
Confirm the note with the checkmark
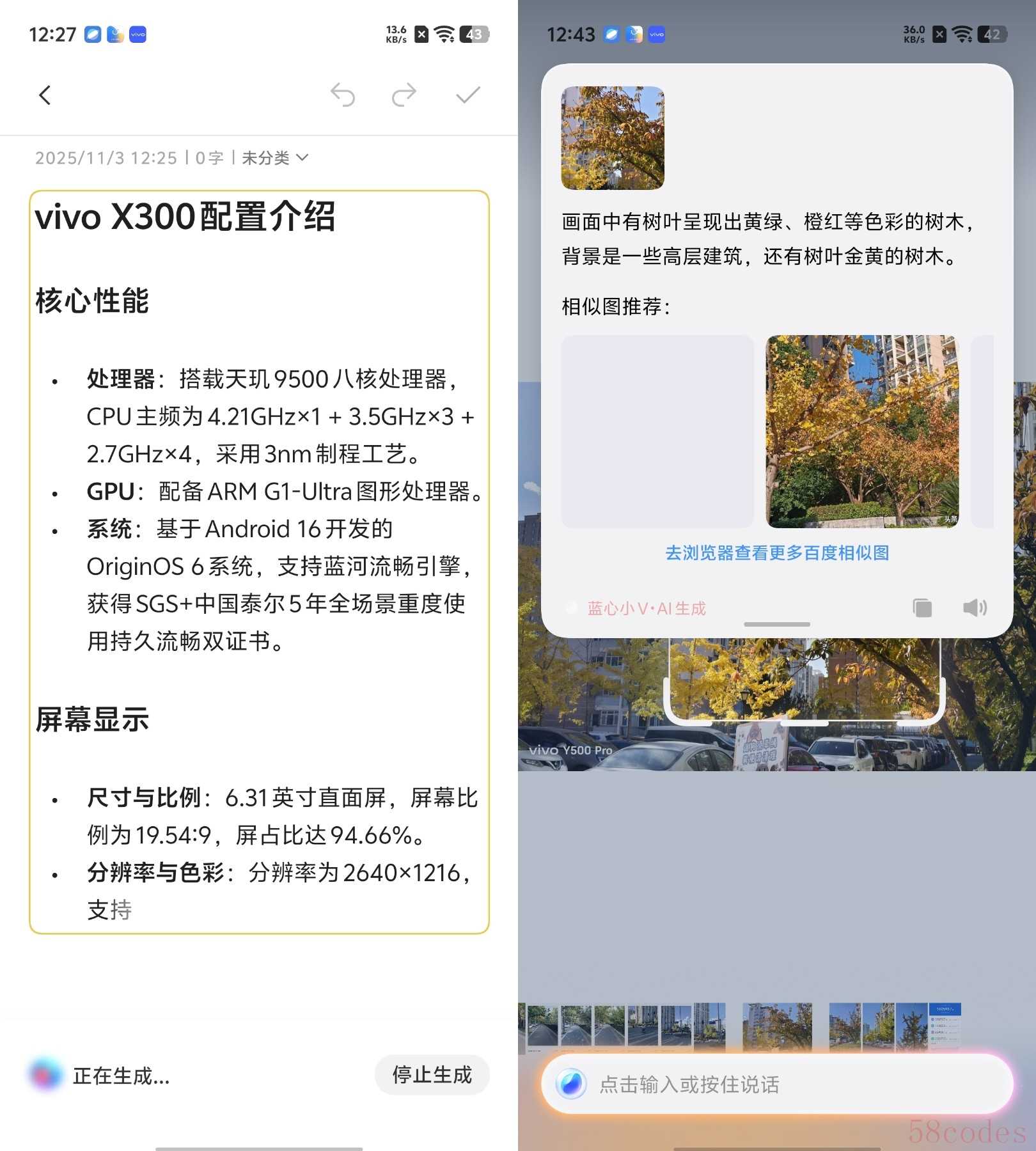467,95
